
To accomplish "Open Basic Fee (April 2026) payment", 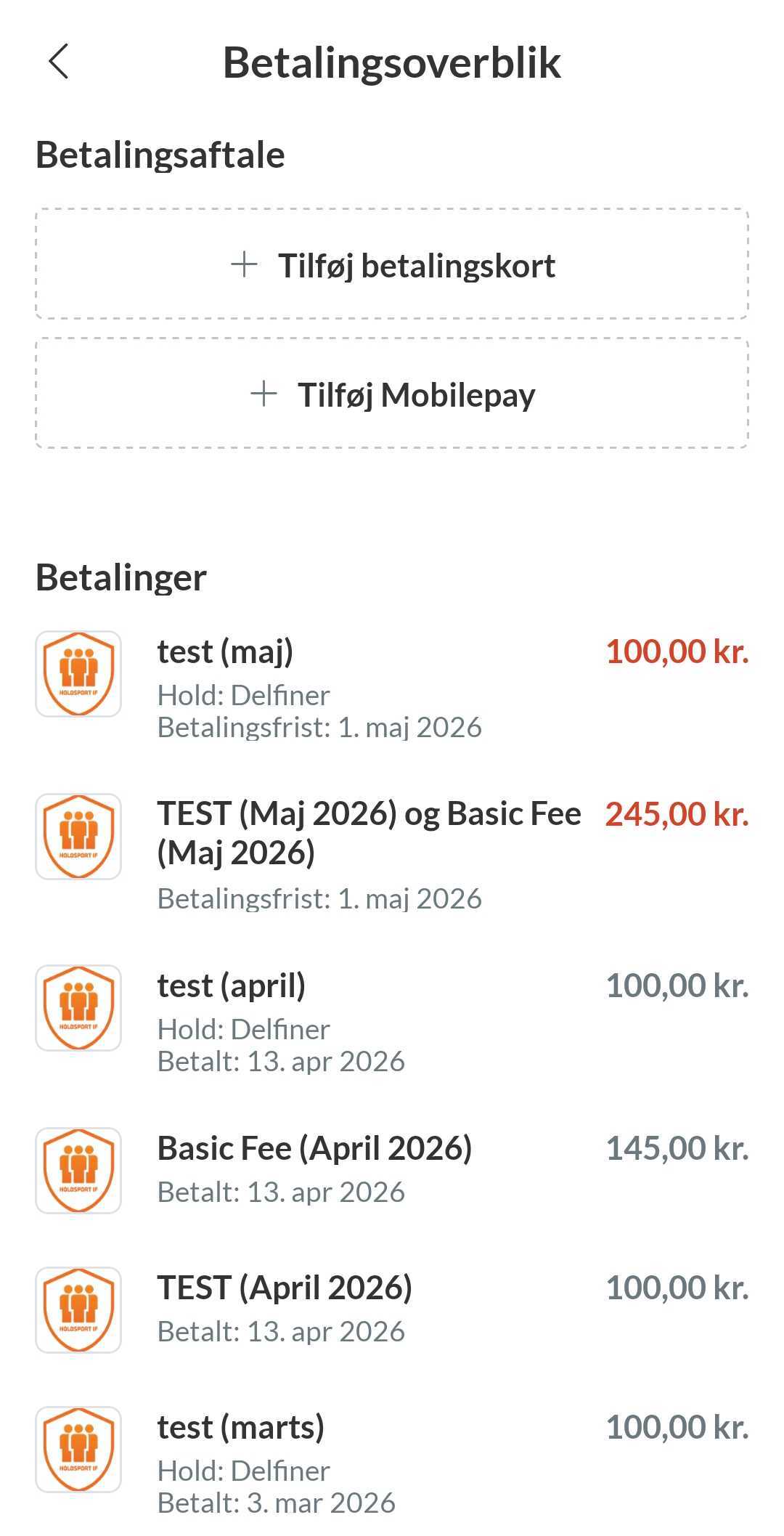I will 392,1168.
